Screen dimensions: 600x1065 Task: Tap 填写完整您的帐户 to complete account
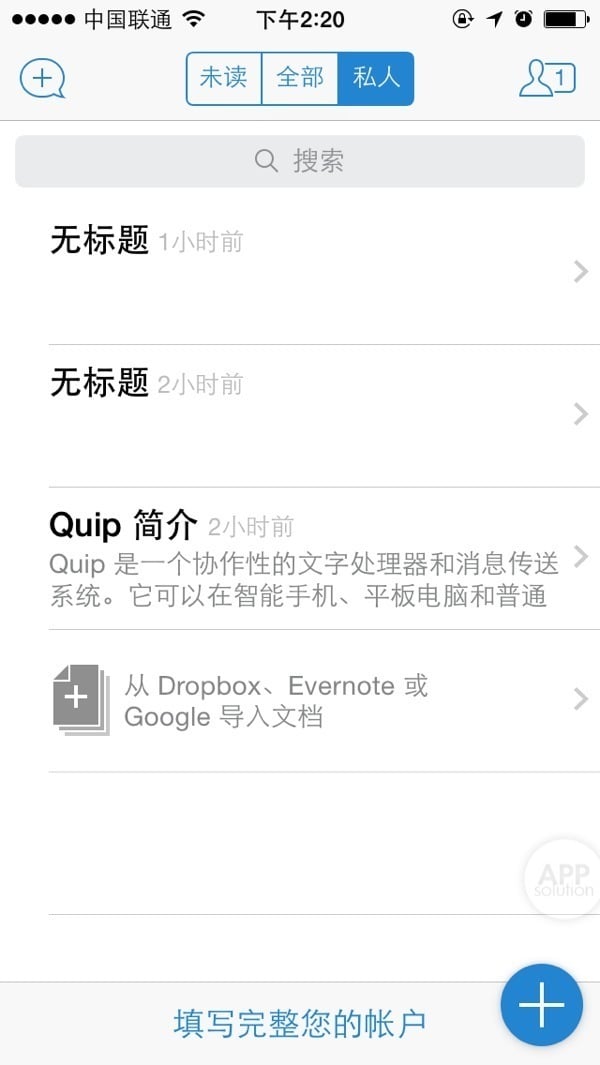point(300,1023)
